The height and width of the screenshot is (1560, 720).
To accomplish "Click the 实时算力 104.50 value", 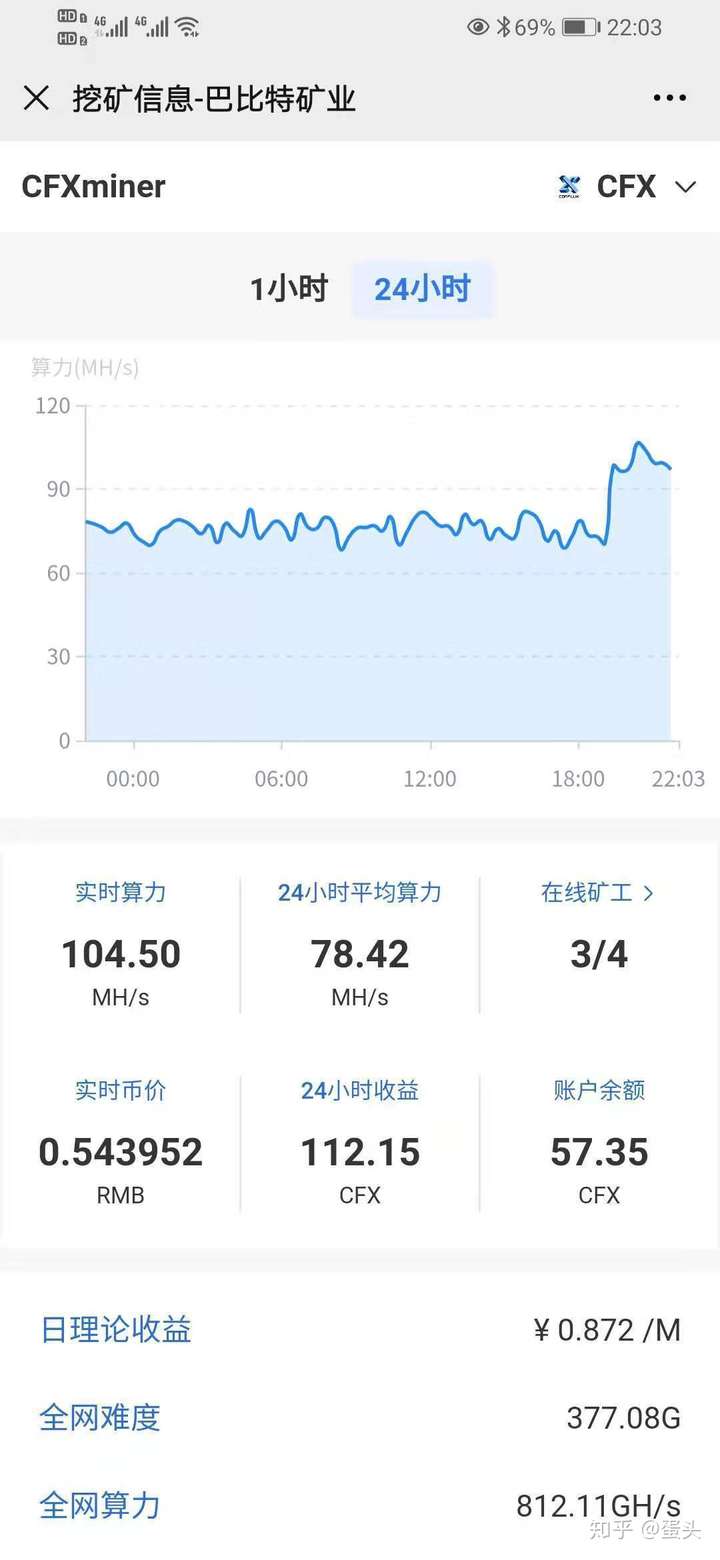I will pos(120,954).
